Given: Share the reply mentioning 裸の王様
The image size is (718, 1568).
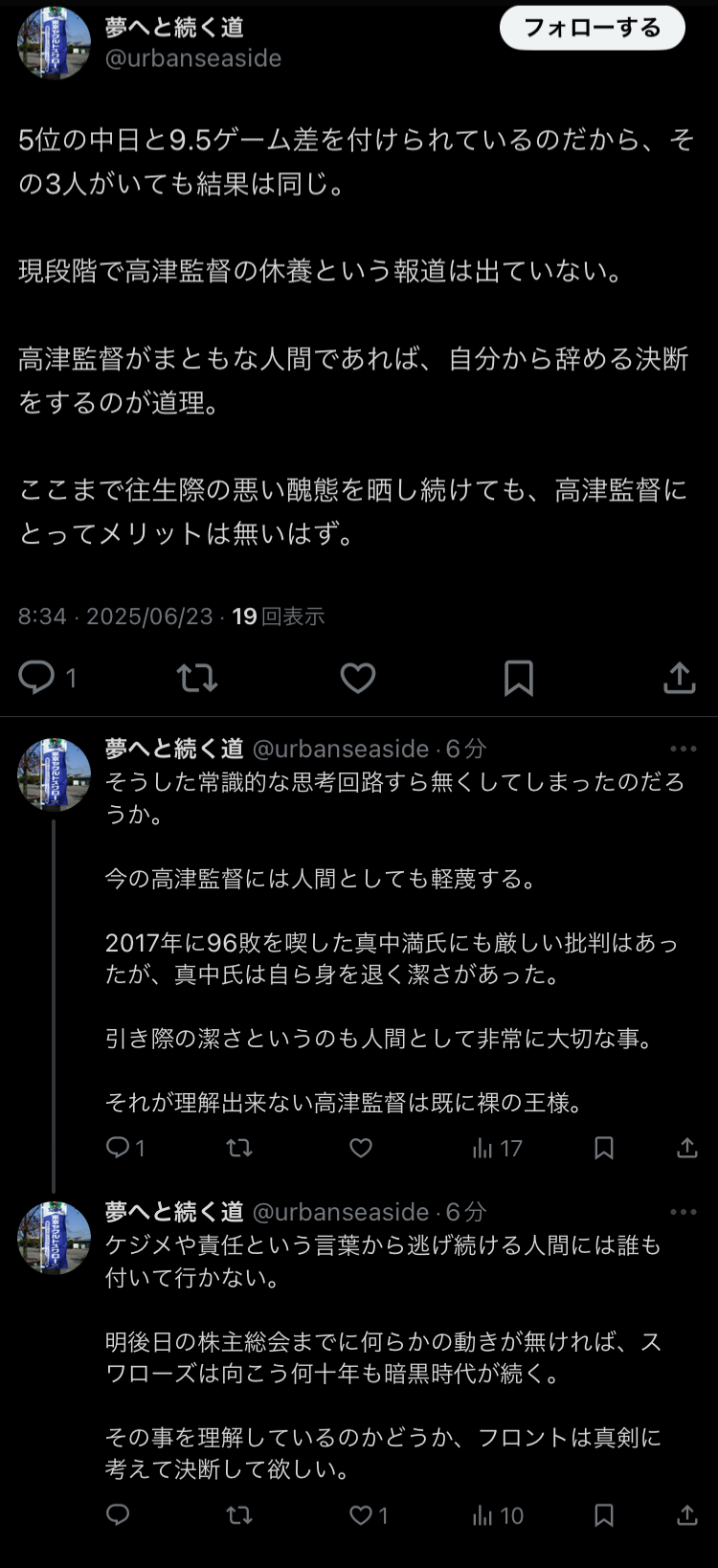Looking at the screenshot, I should [687, 1148].
